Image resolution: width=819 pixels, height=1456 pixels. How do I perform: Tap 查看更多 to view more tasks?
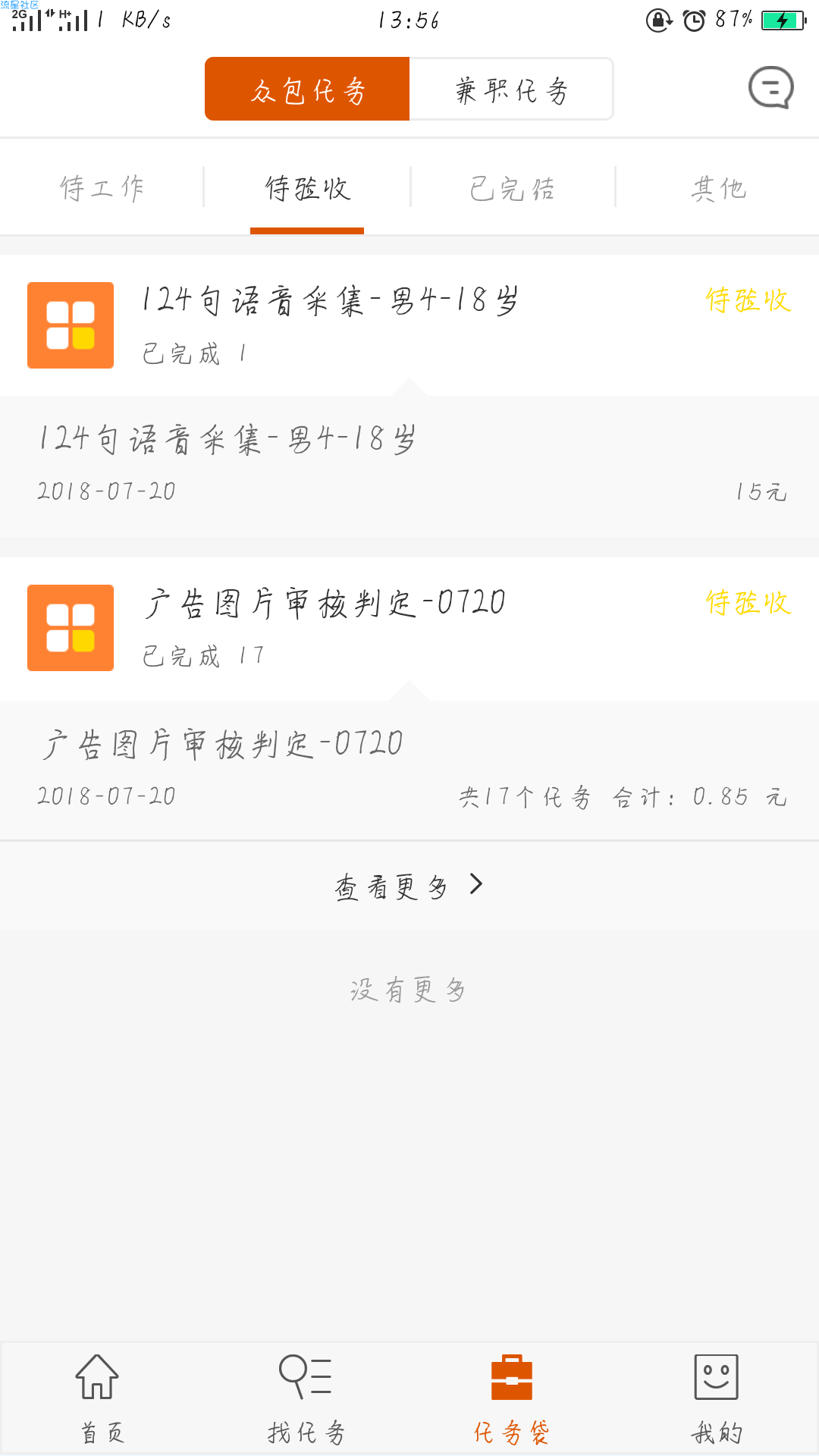point(409,886)
